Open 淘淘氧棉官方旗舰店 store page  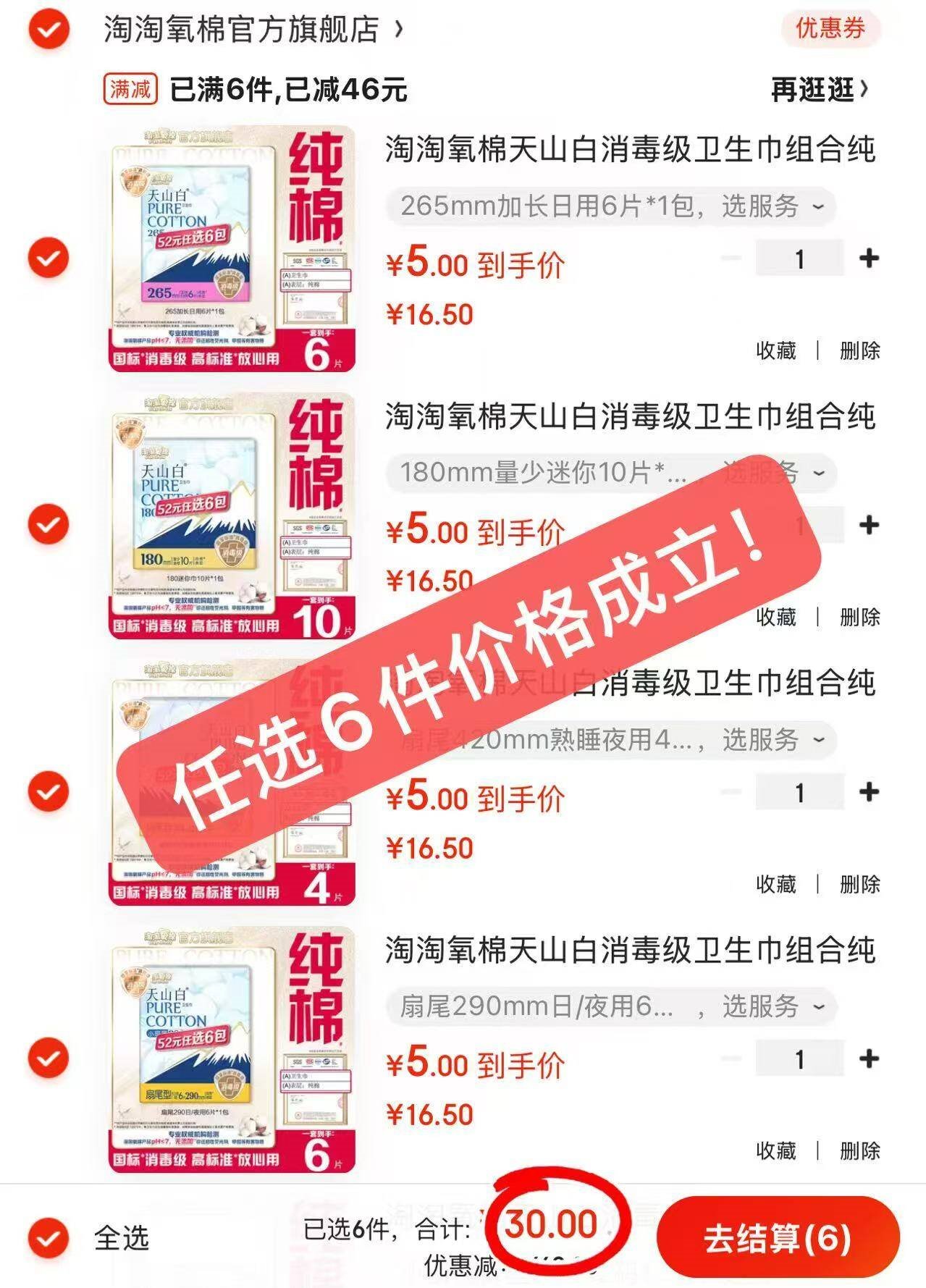[242, 30]
